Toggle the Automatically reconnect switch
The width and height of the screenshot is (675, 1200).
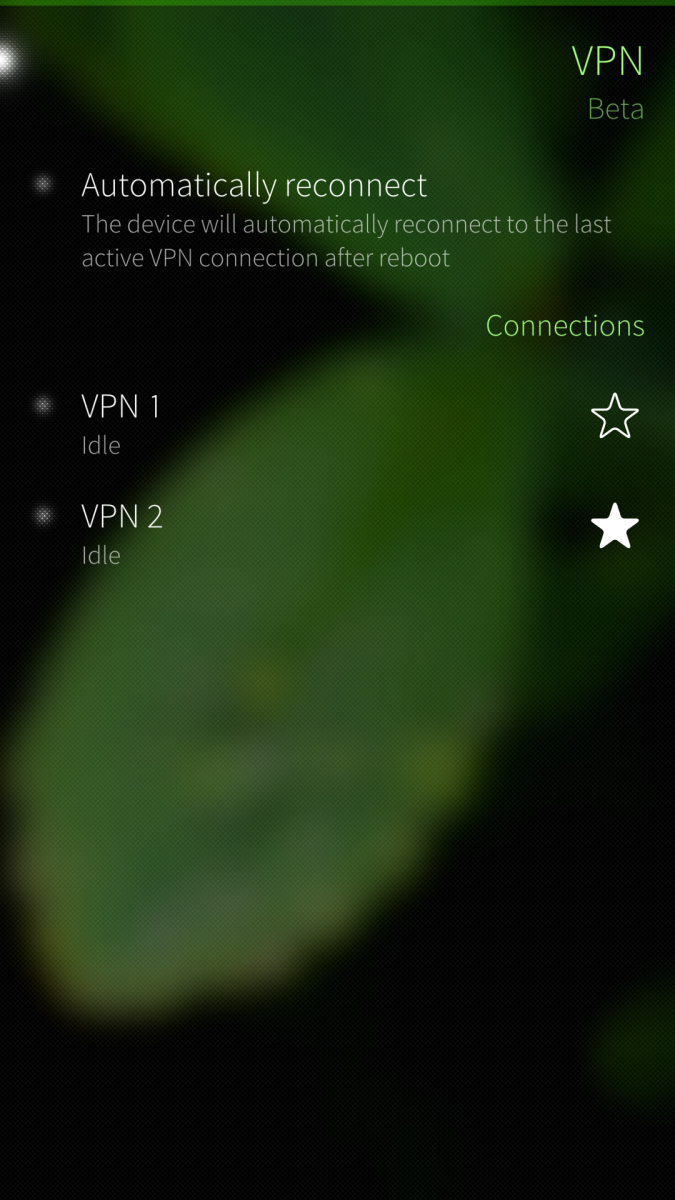43,185
